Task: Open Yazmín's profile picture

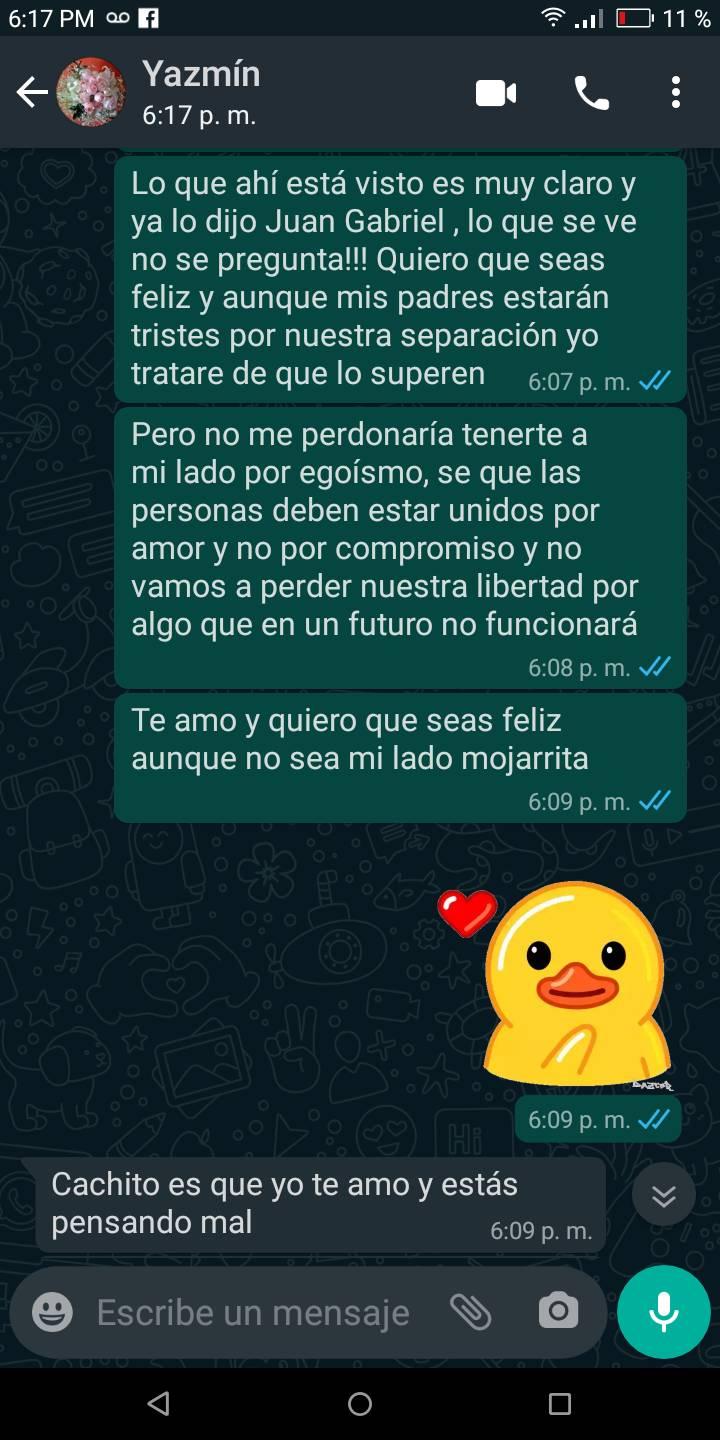Action: [91, 93]
